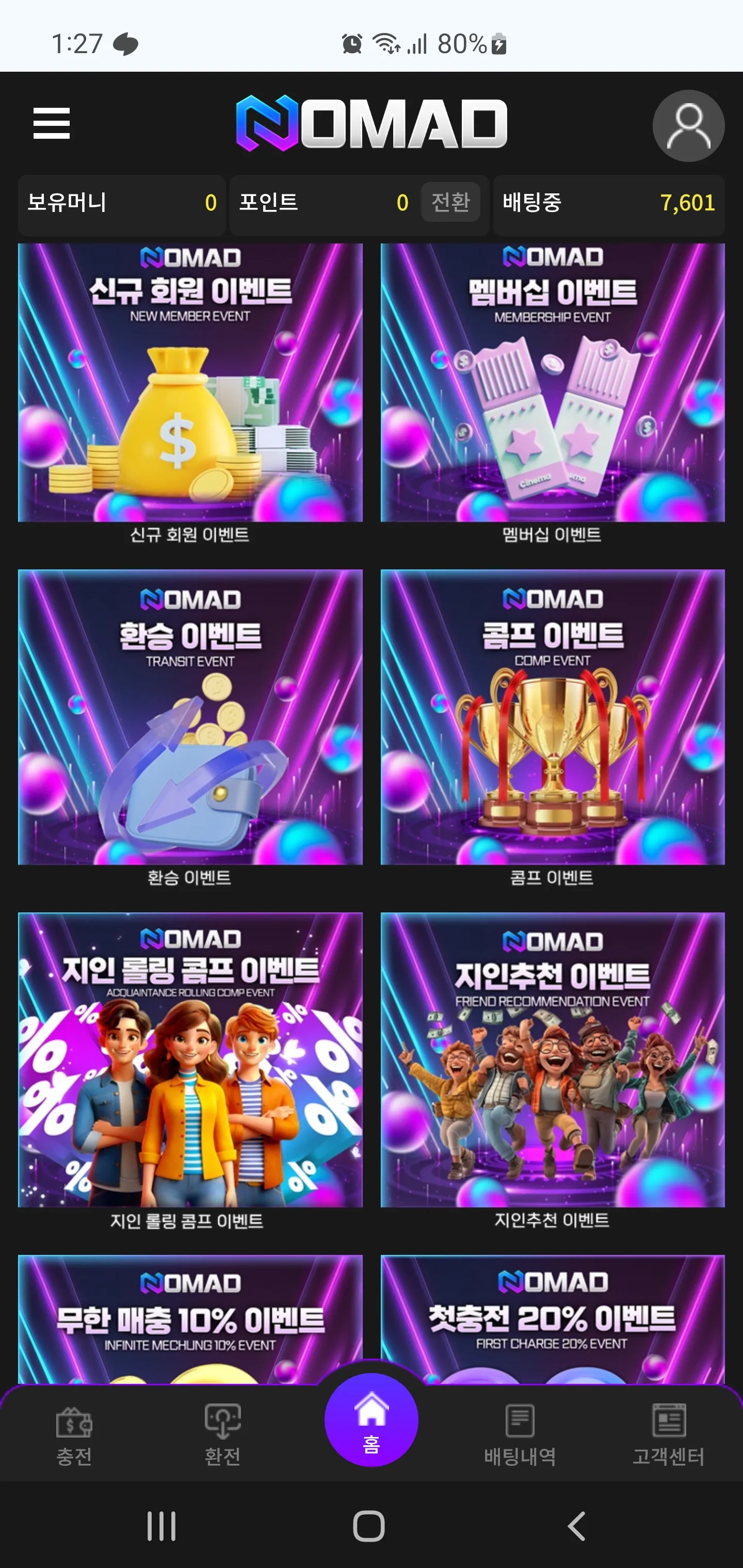Open the system recent apps button

point(161,1526)
